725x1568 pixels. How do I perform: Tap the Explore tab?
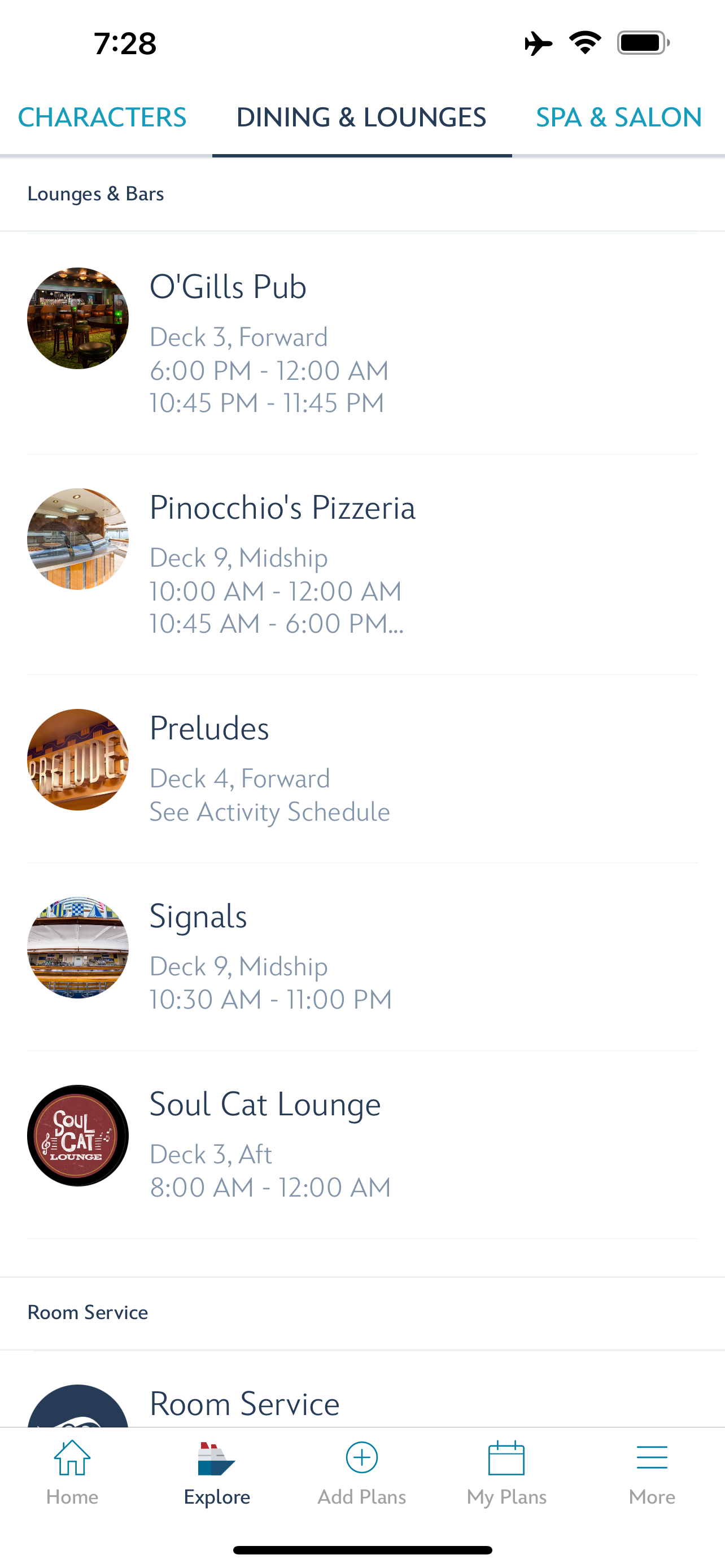click(x=217, y=1473)
